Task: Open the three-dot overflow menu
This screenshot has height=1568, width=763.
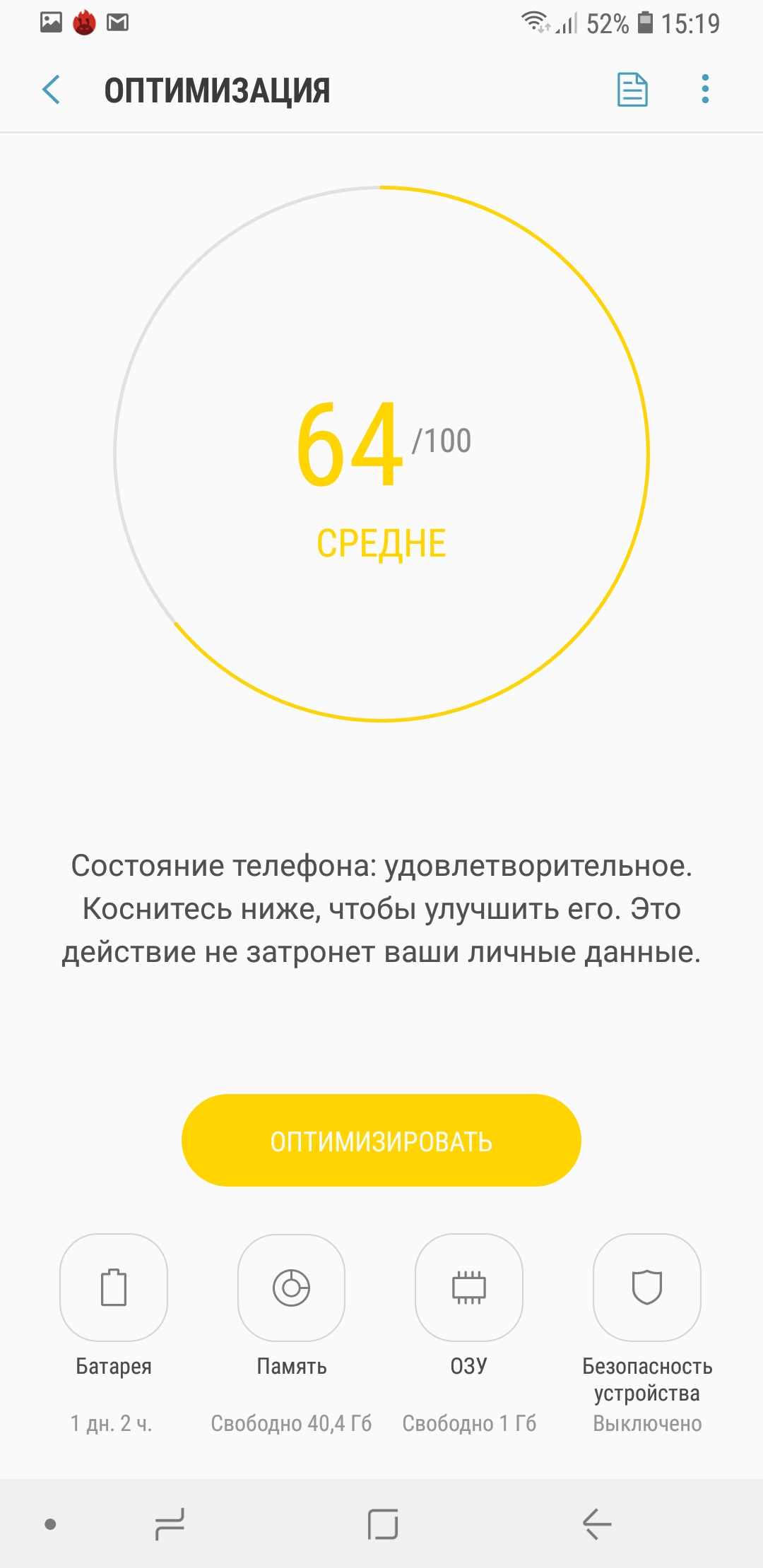Action: click(x=705, y=90)
